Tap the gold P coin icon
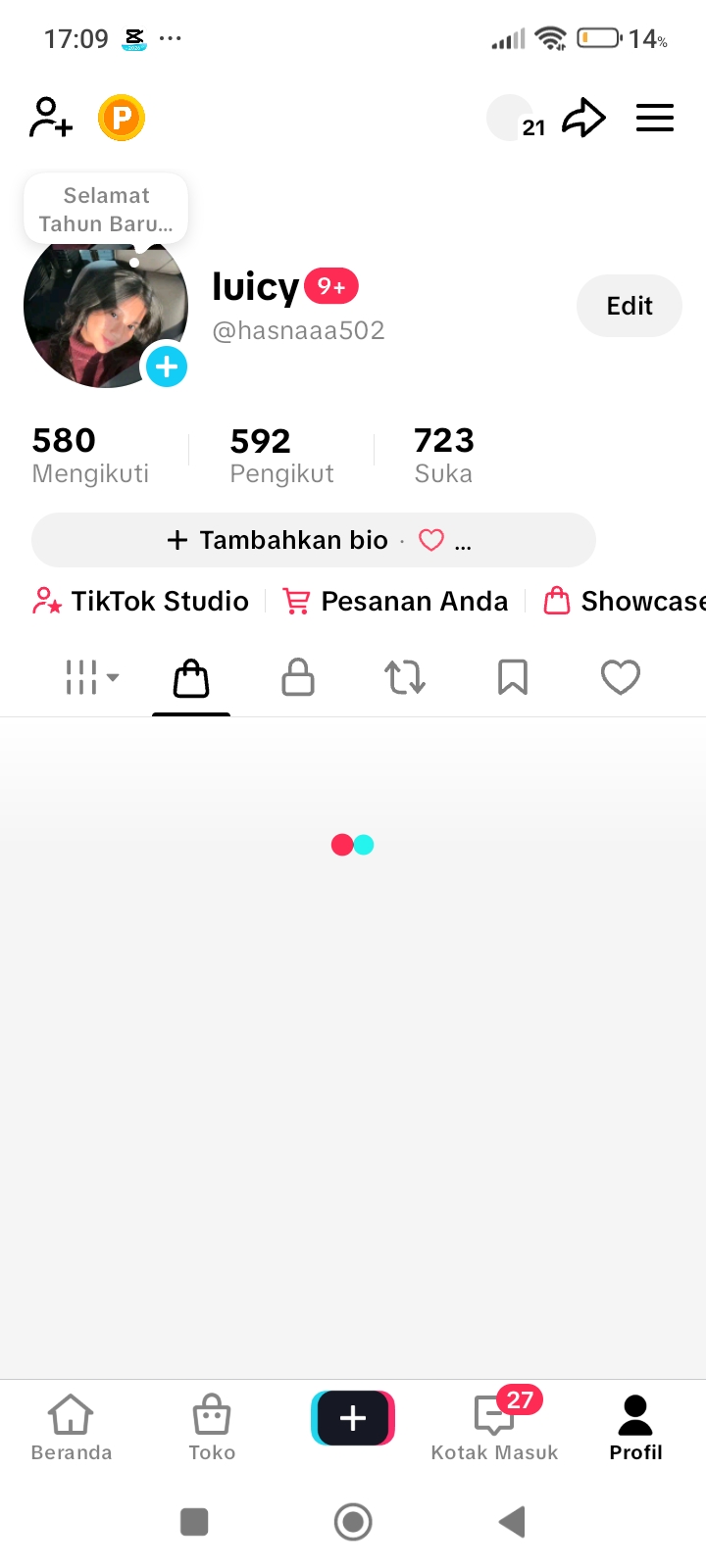 122,118
